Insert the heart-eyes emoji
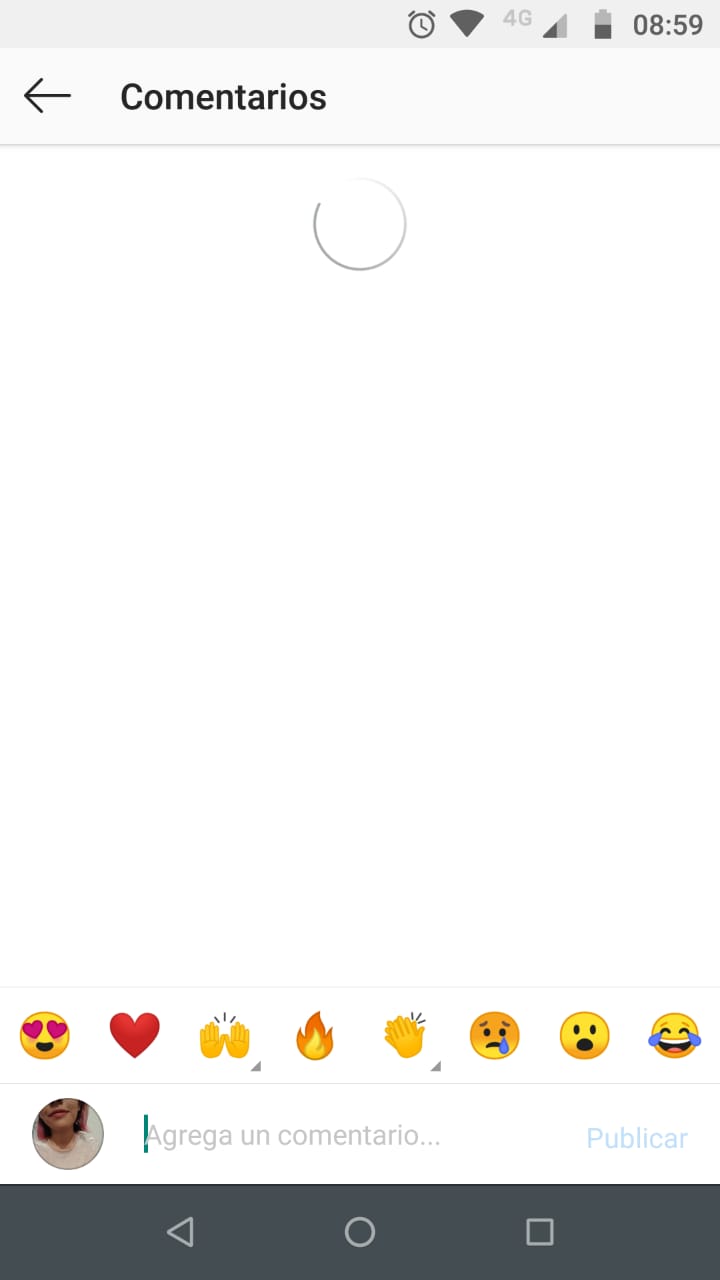 [x=45, y=1035]
